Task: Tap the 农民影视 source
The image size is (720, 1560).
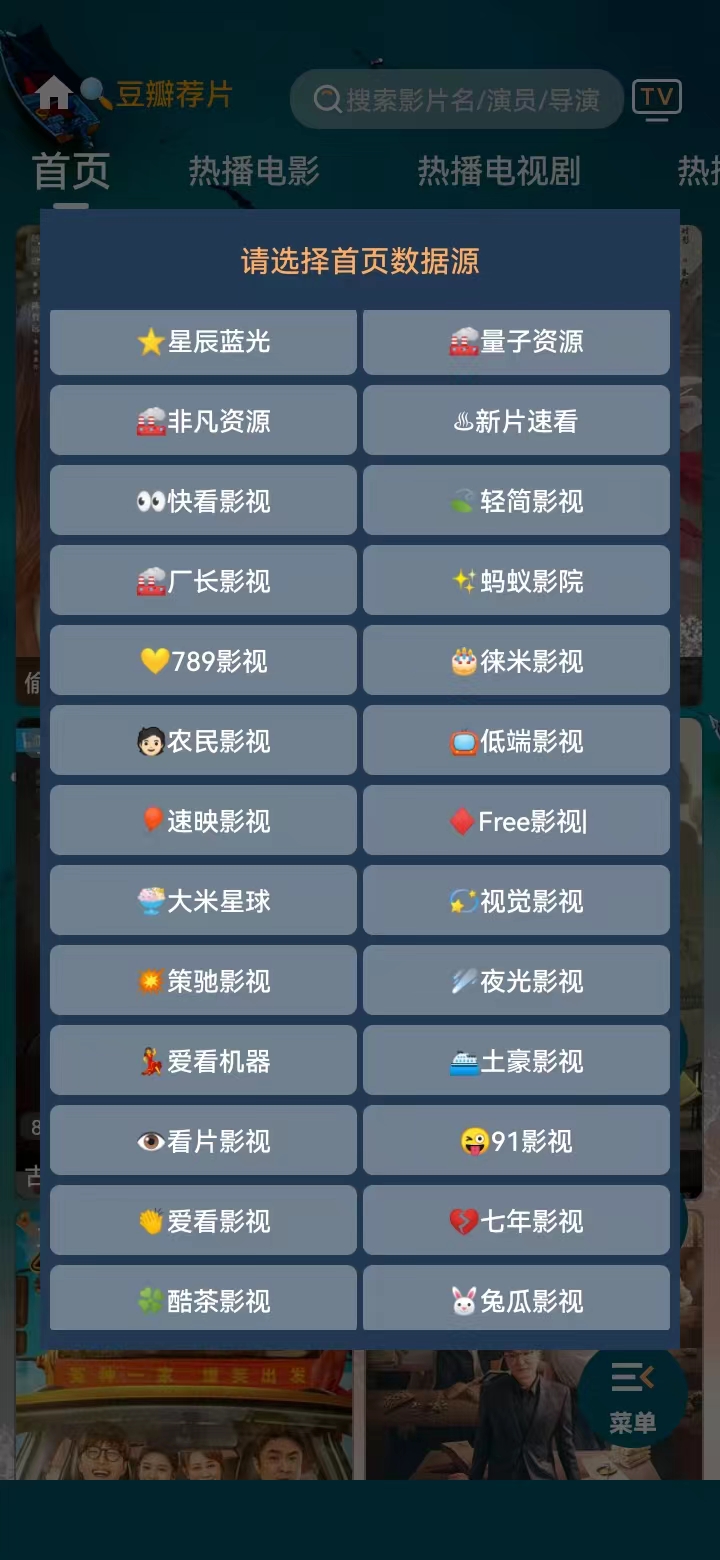Action: 203,741
